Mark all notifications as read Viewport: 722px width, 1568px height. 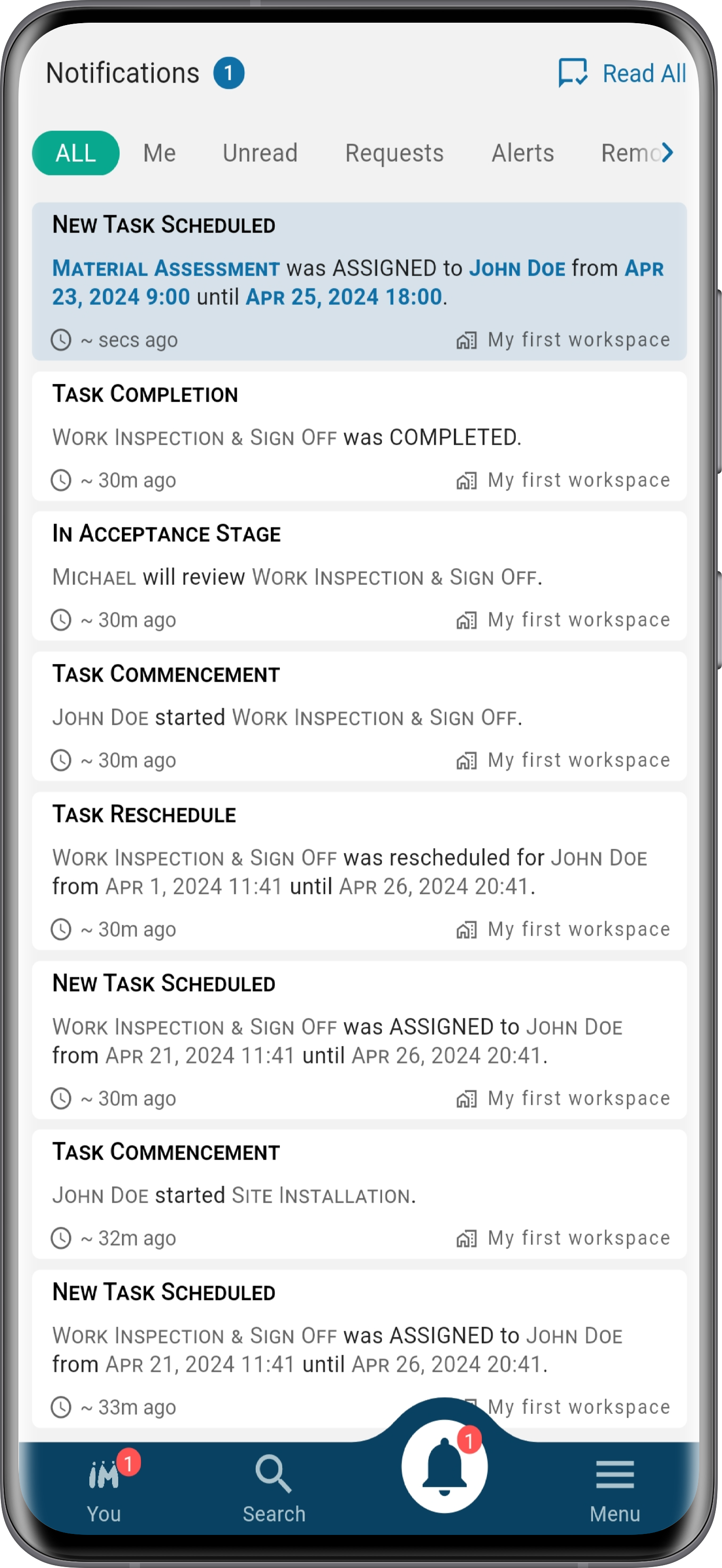click(622, 74)
